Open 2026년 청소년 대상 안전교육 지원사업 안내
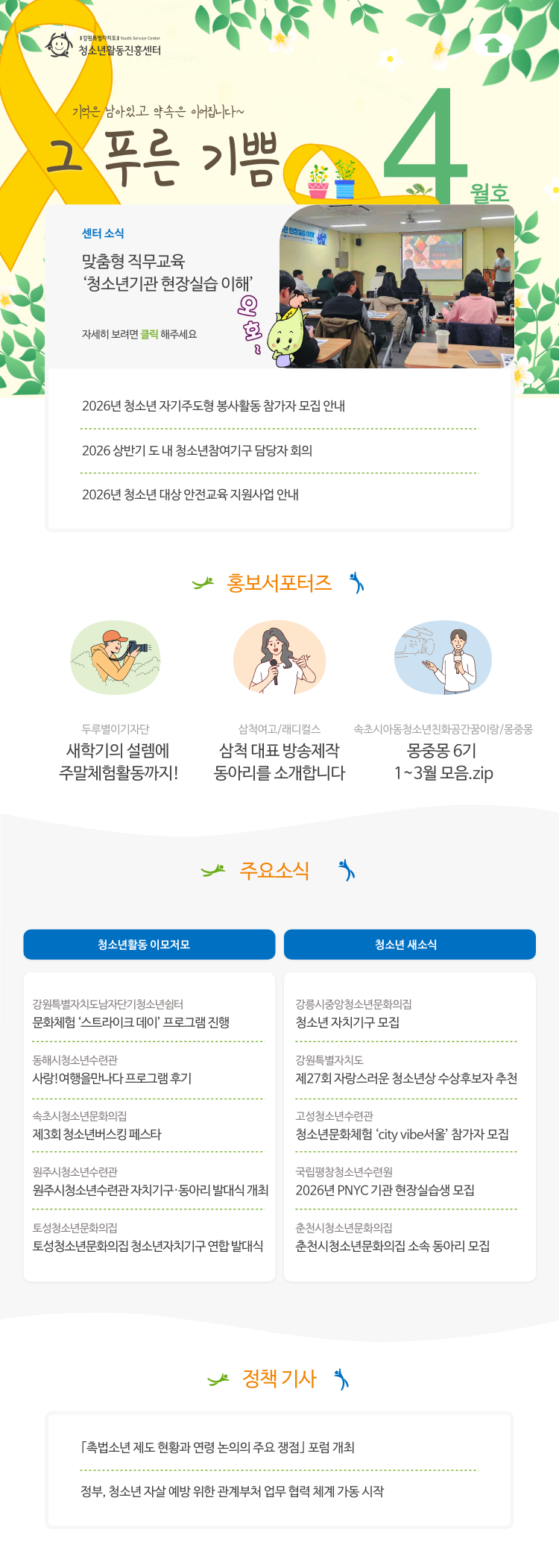Image resolution: width=559 pixels, height=1568 pixels. click(190, 494)
